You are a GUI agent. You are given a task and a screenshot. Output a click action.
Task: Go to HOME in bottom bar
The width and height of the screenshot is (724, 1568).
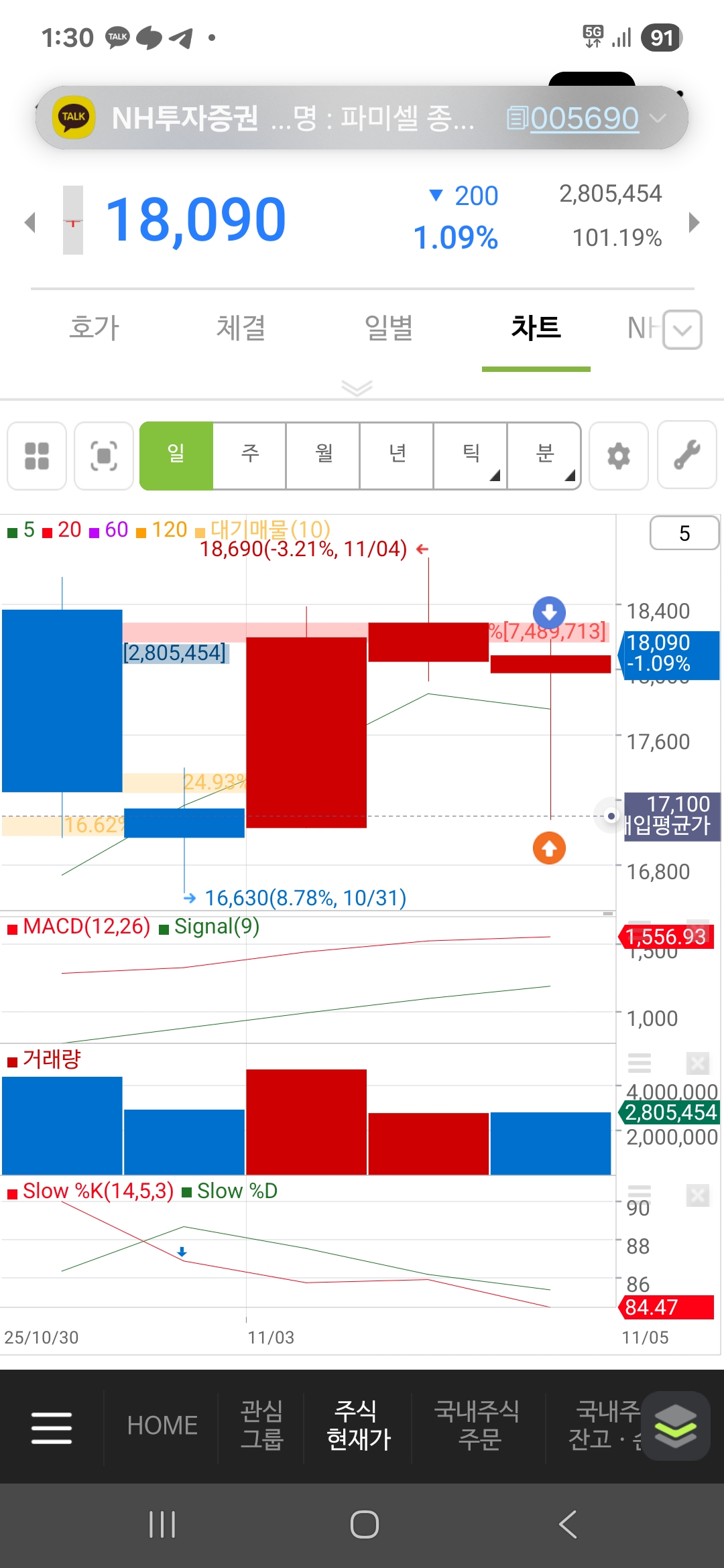click(162, 1426)
